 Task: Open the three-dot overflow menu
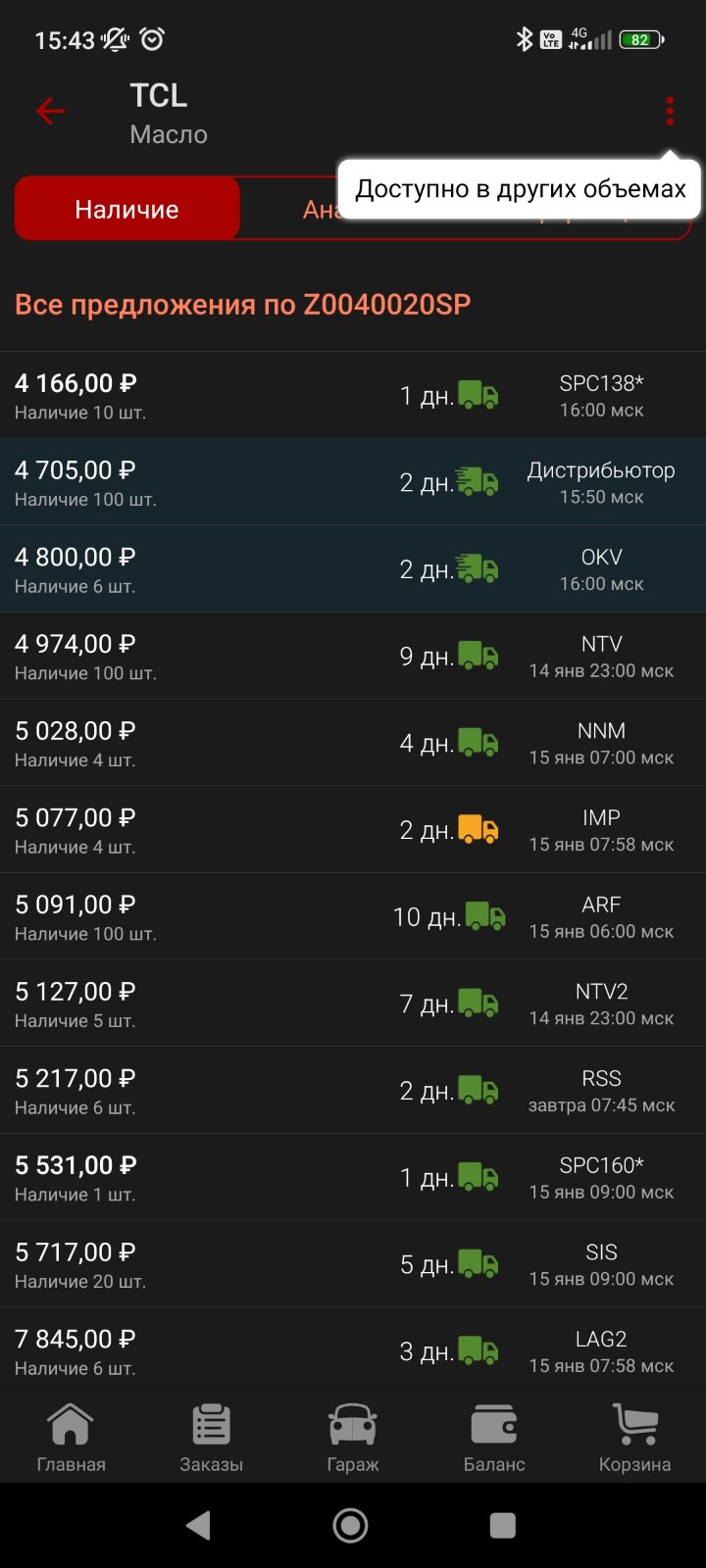(670, 111)
